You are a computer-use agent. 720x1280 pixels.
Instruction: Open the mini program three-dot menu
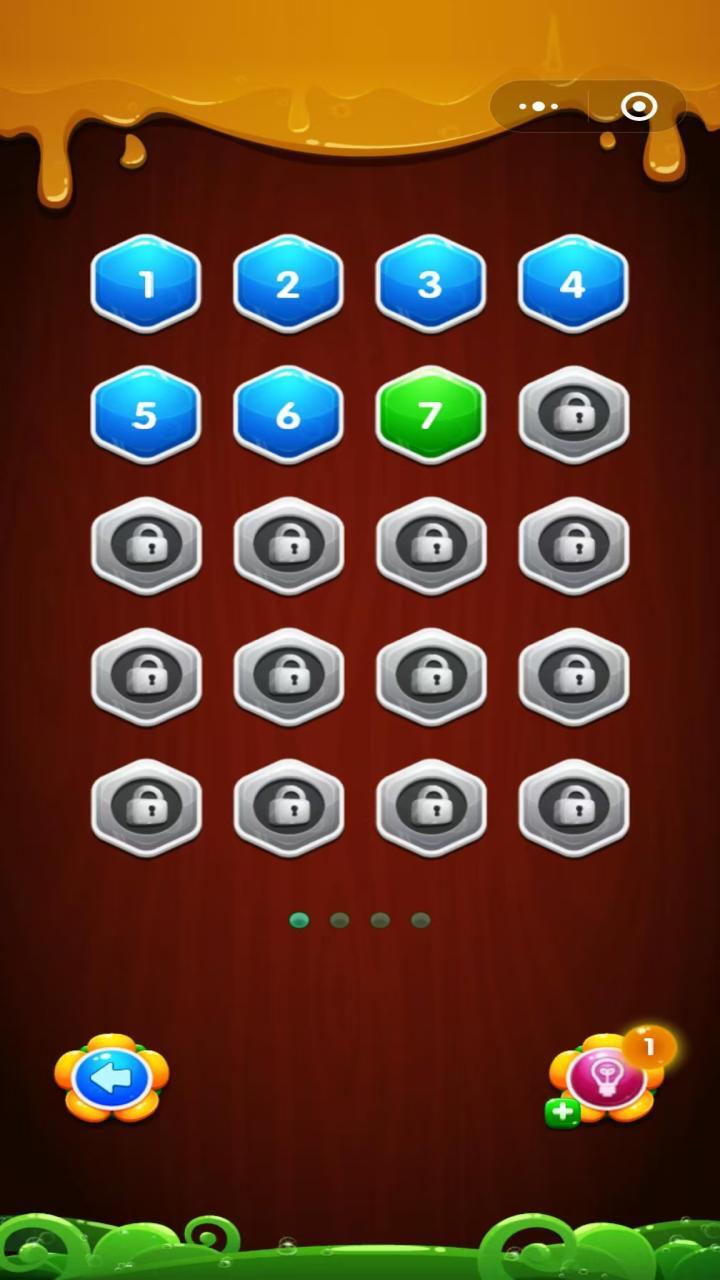click(539, 106)
